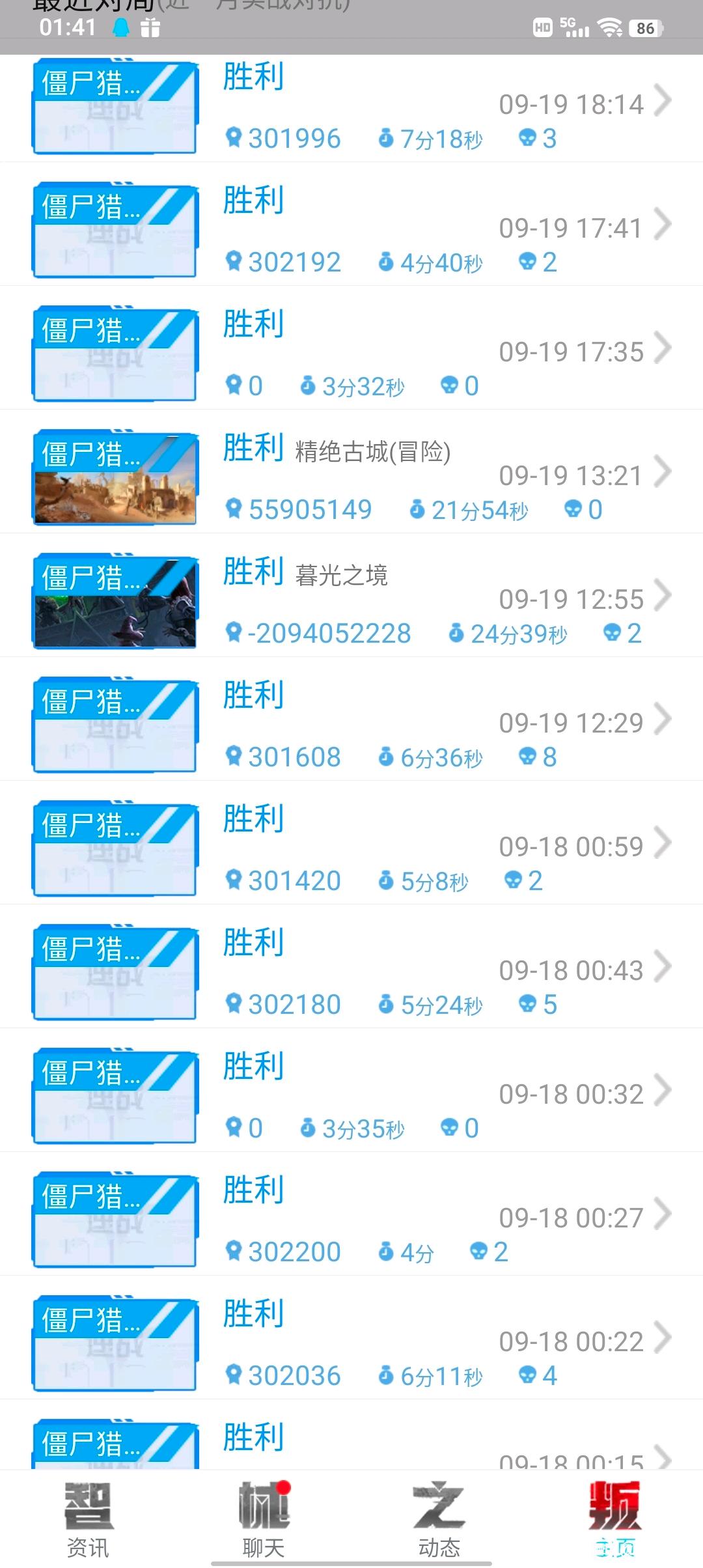Viewport: 703px width, 1568px height.
Task: Open the match from 09-19 17:35
Action: tap(351, 348)
